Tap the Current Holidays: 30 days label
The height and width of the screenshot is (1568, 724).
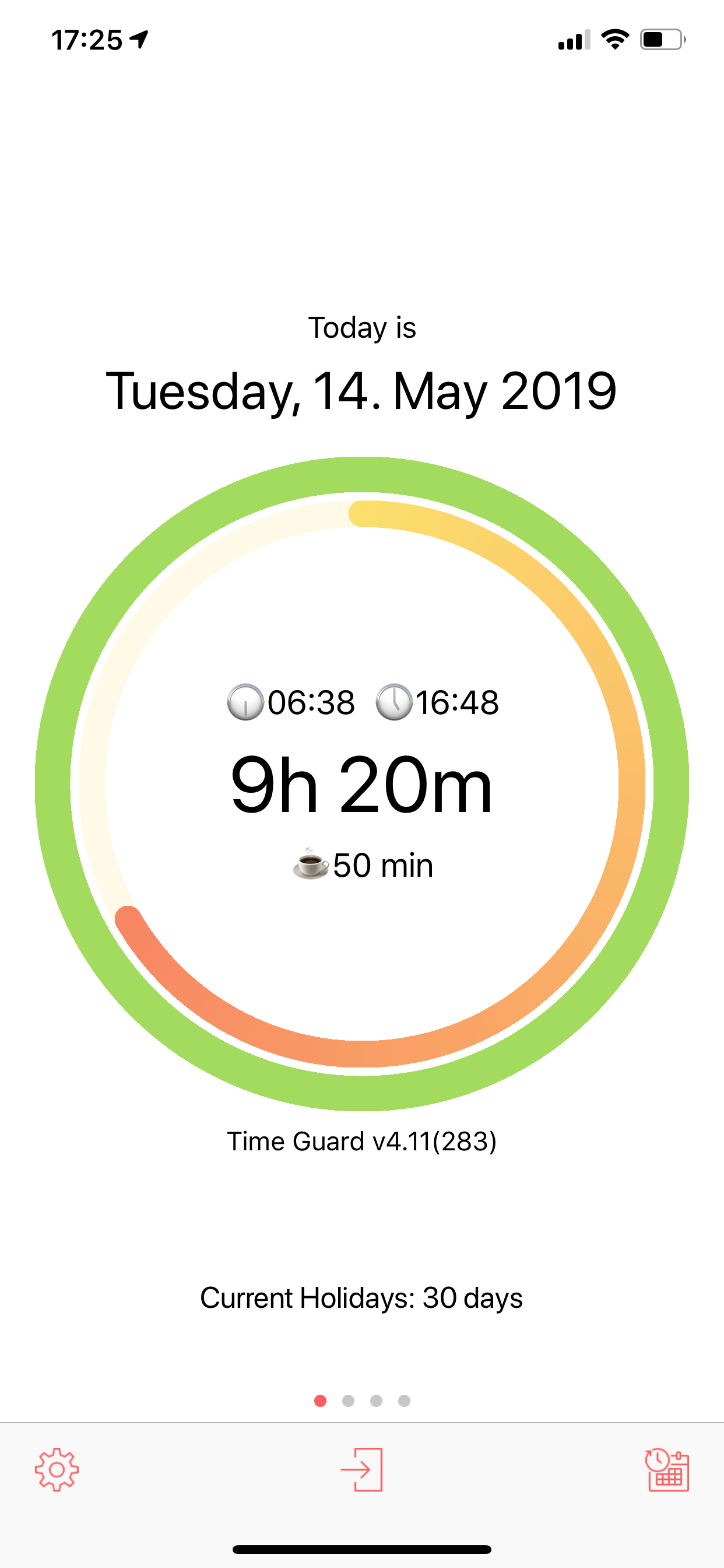(361, 1298)
